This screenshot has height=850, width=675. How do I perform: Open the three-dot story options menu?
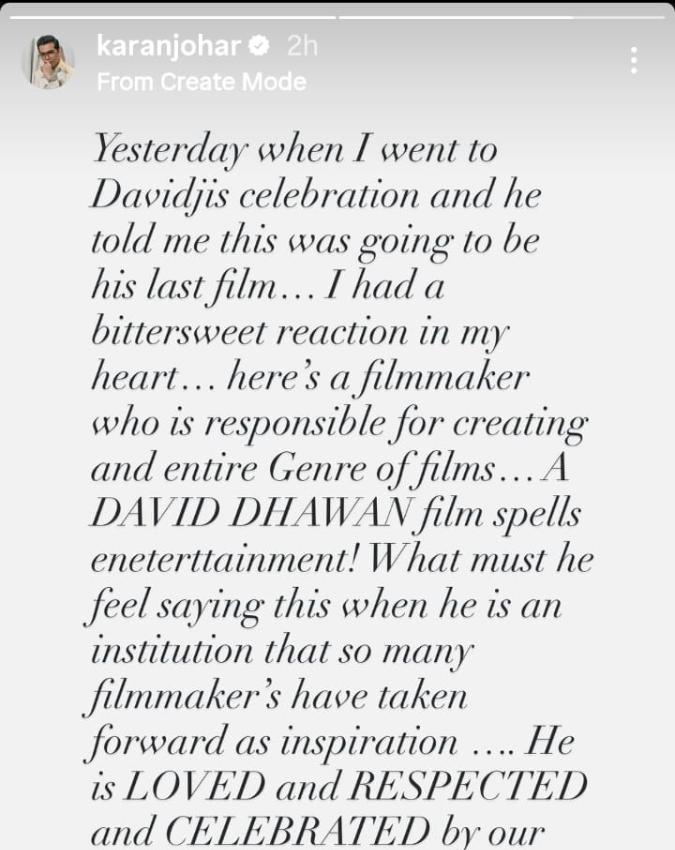pos(634,60)
